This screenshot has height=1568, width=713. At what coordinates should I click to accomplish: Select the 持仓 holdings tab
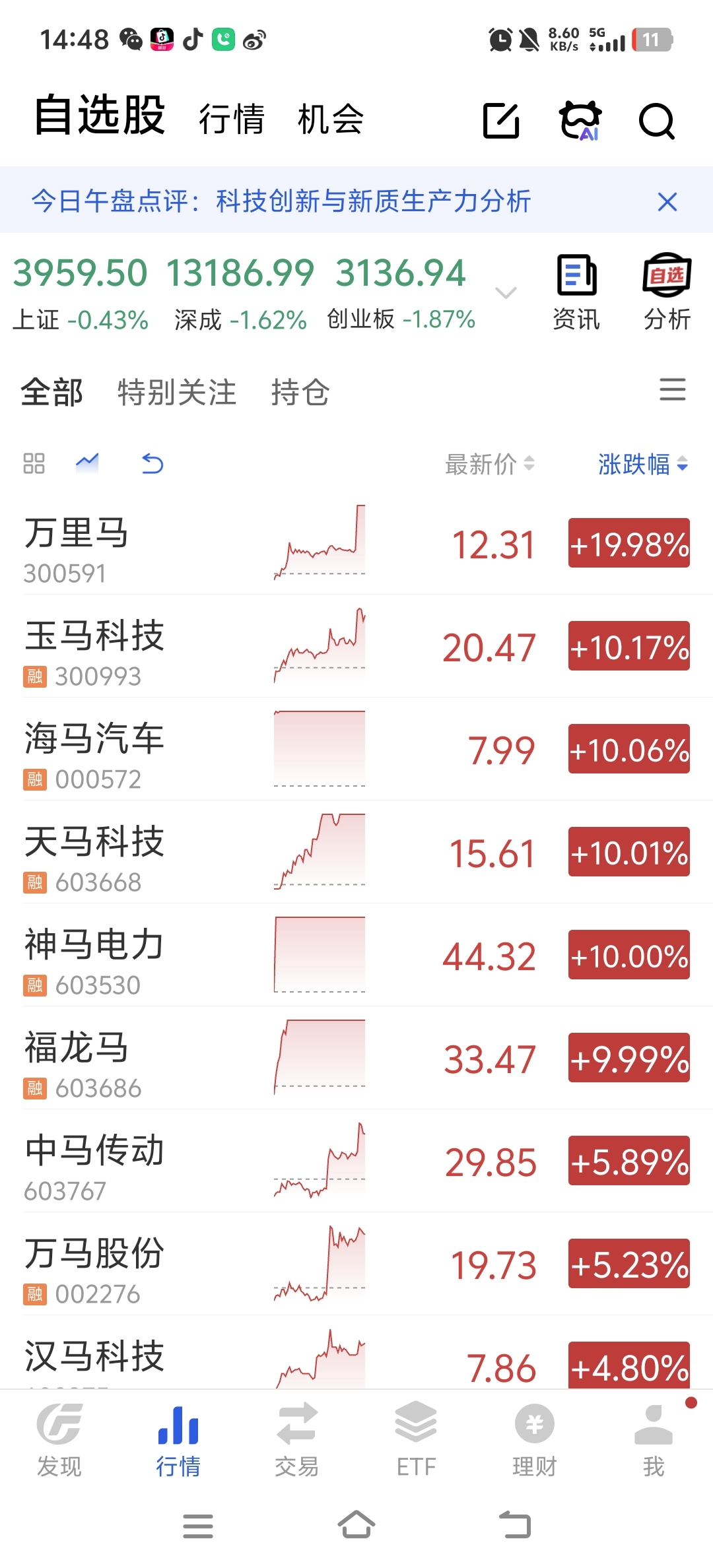(x=300, y=392)
